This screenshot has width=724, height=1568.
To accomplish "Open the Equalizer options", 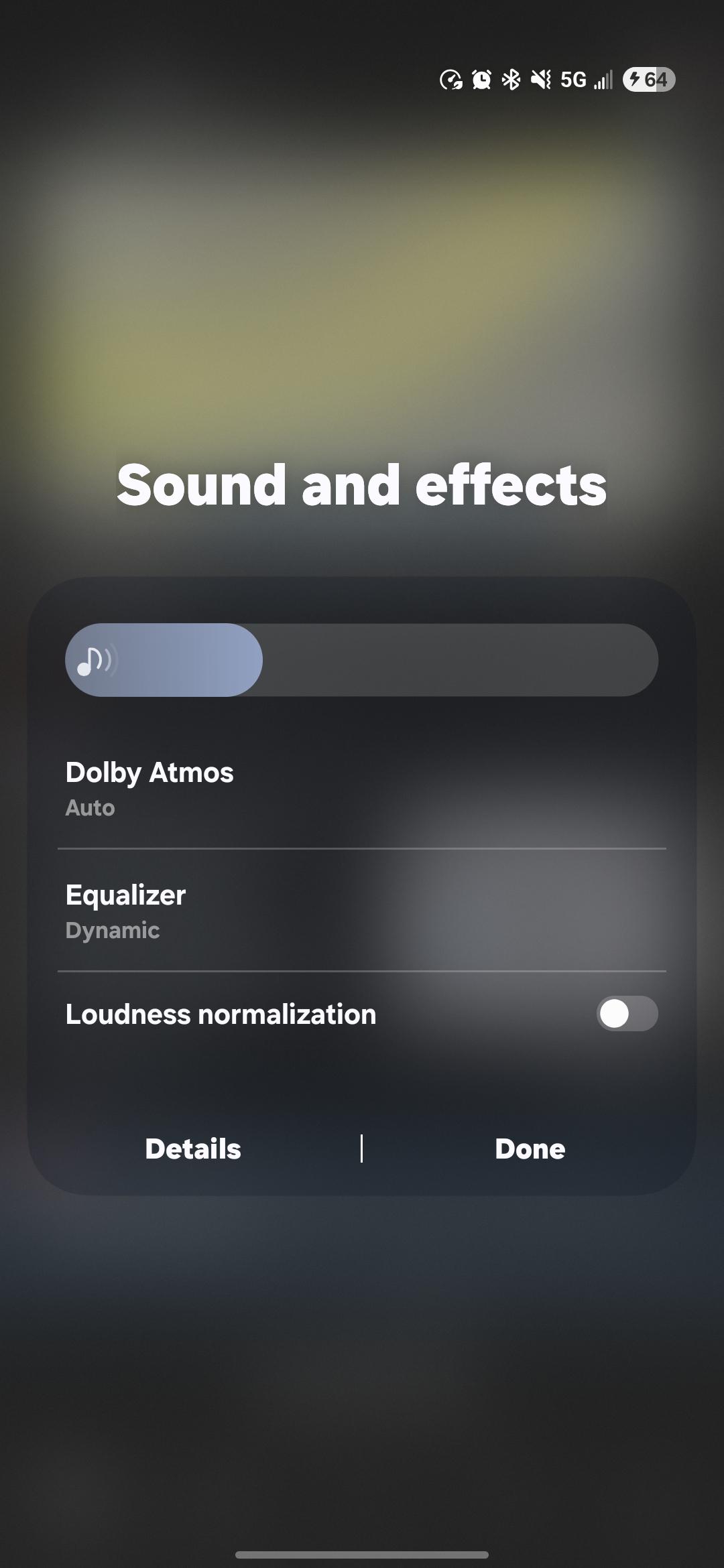I will coord(361,910).
